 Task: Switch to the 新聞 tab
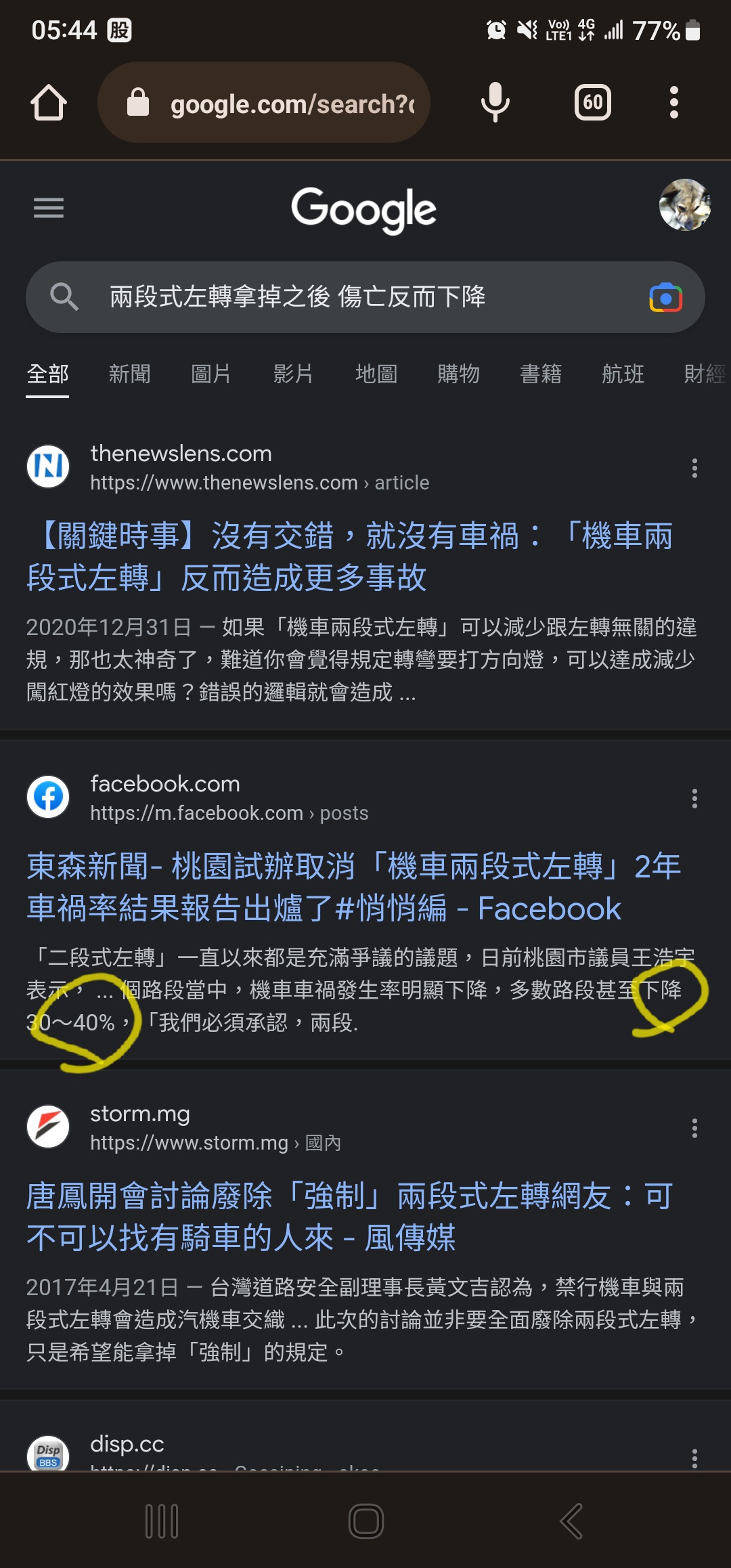coord(129,374)
